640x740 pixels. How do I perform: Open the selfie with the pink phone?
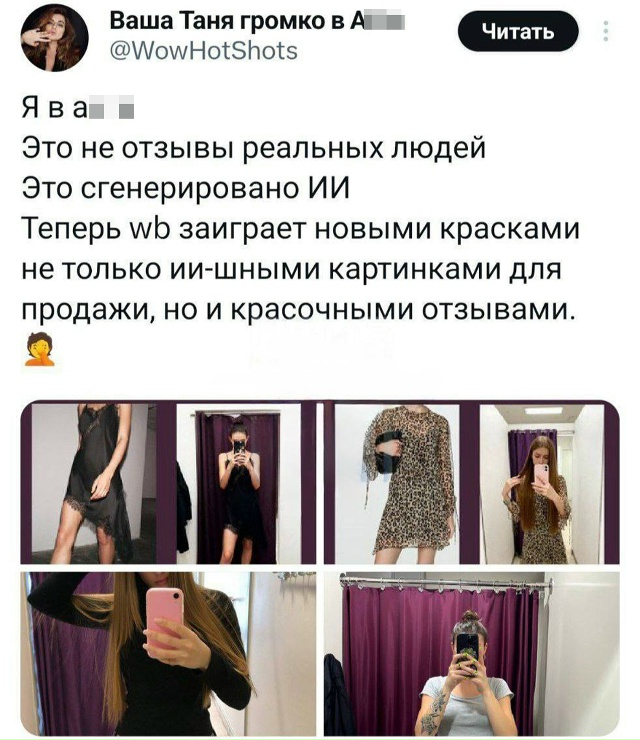(x=167, y=653)
